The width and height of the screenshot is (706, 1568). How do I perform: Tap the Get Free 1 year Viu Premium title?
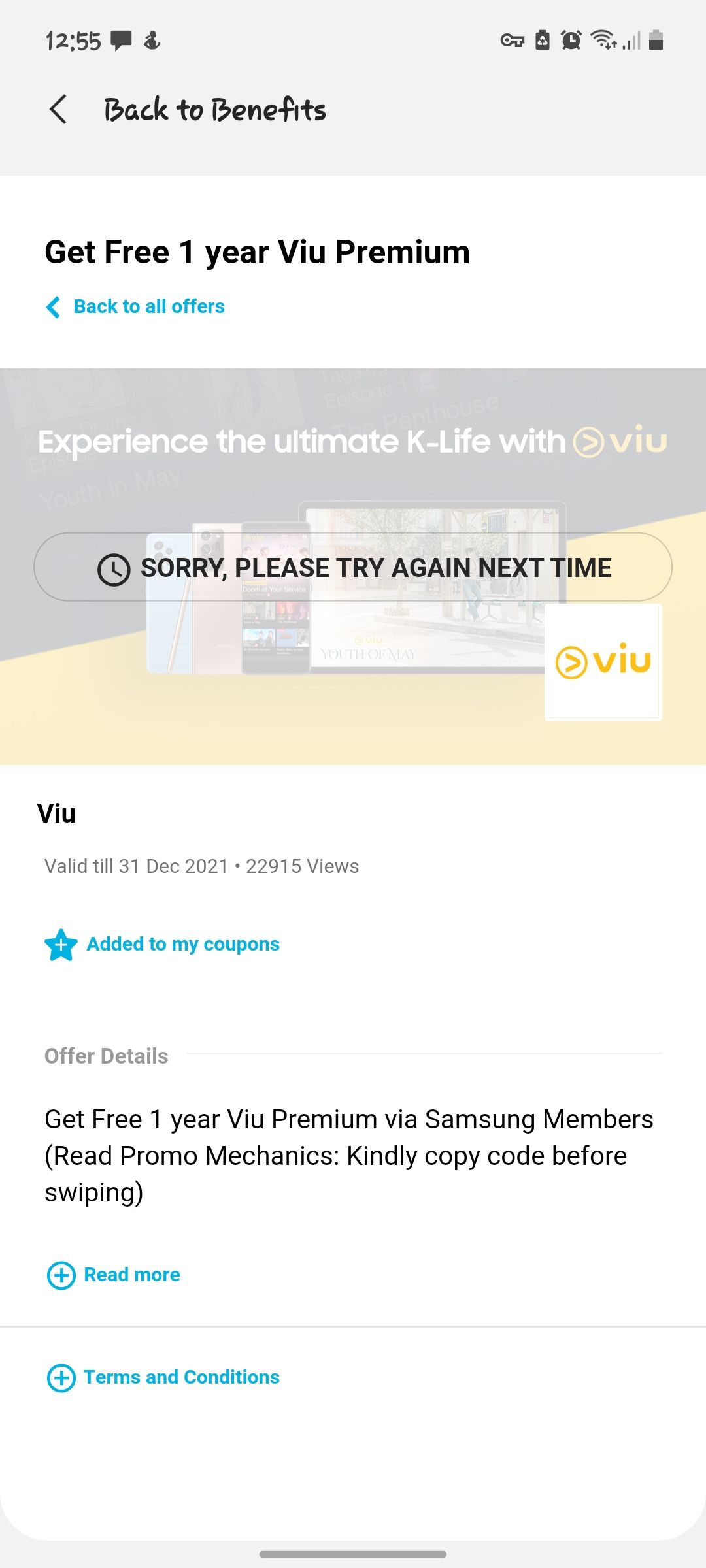pyautogui.click(x=256, y=252)
